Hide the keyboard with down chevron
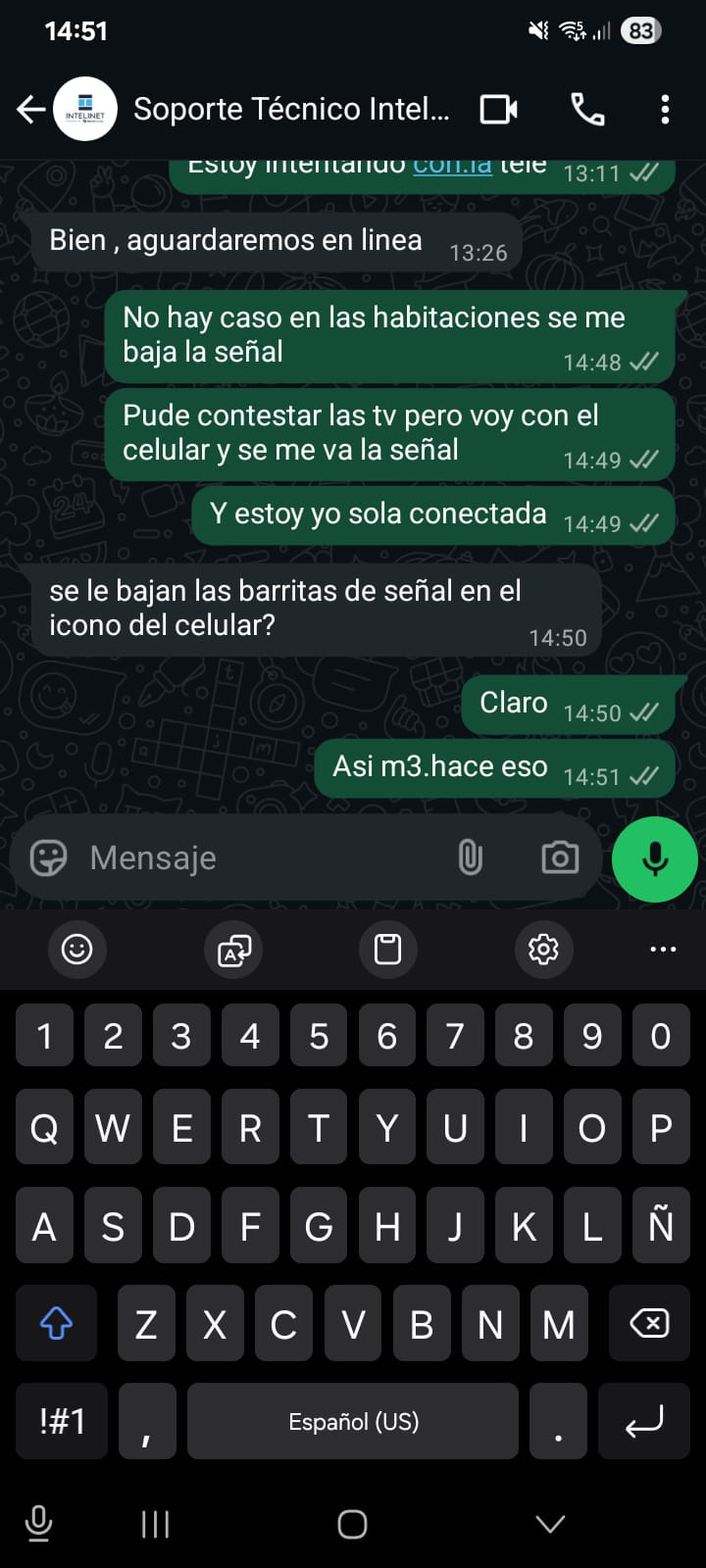706x1568 pixels. [550, 1524]
